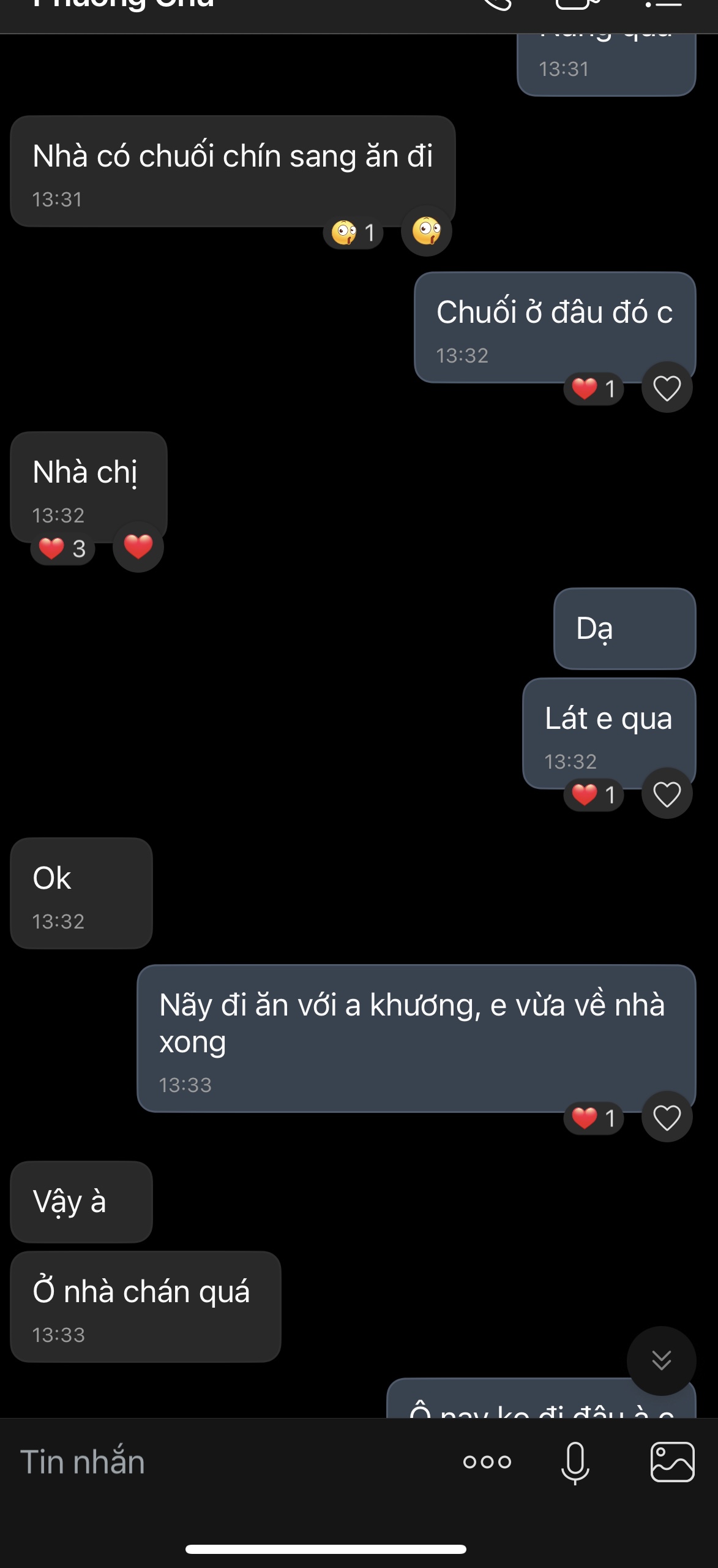Jump to the latest messages
Viewport: 718px width, 1568px height.
click(x=661, y=1360)
